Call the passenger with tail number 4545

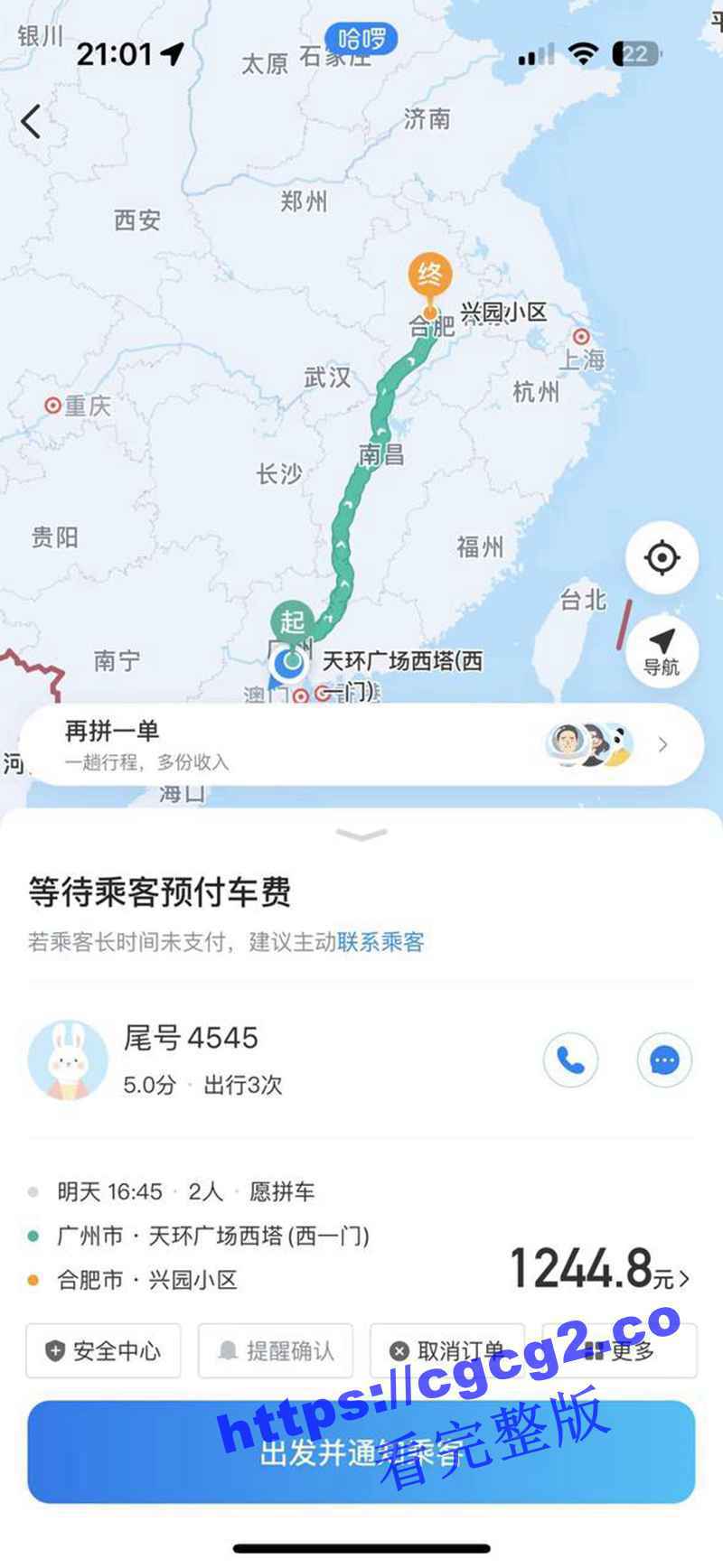(570, 1059)
